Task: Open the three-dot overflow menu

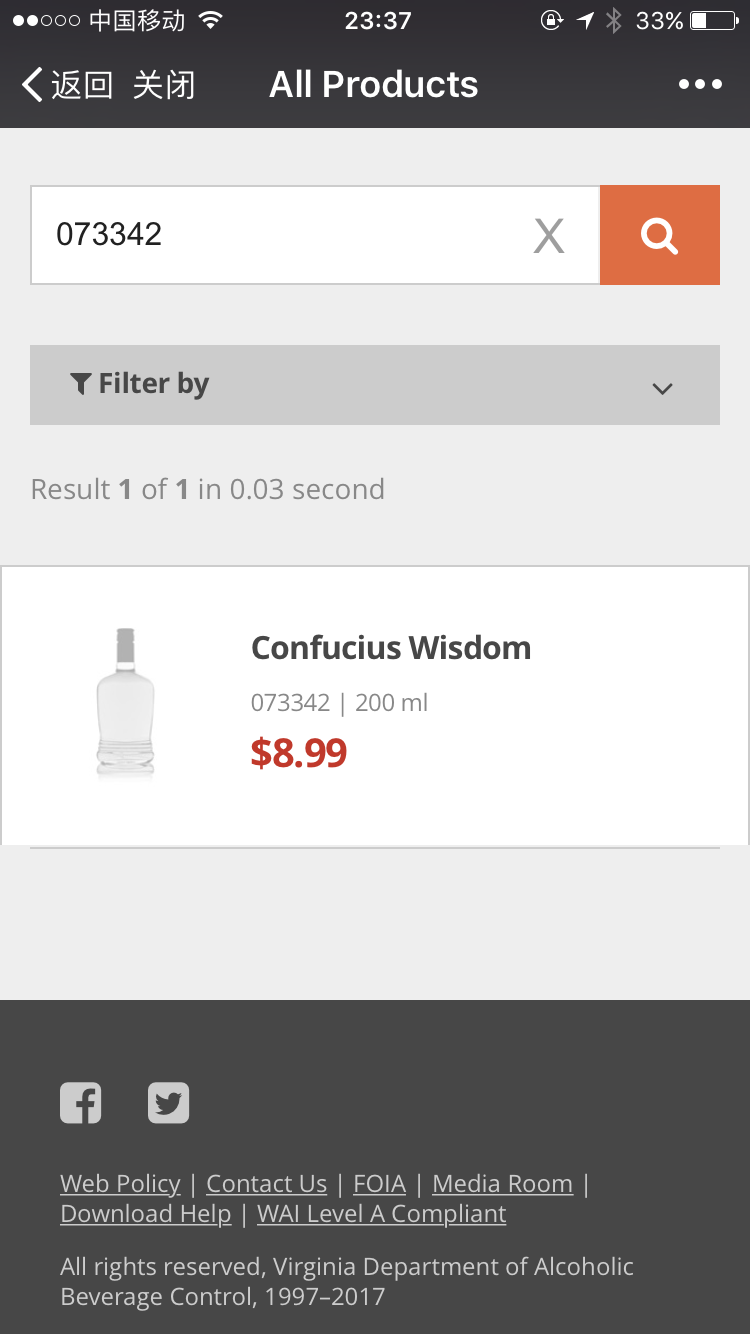Action: [700, 85]
